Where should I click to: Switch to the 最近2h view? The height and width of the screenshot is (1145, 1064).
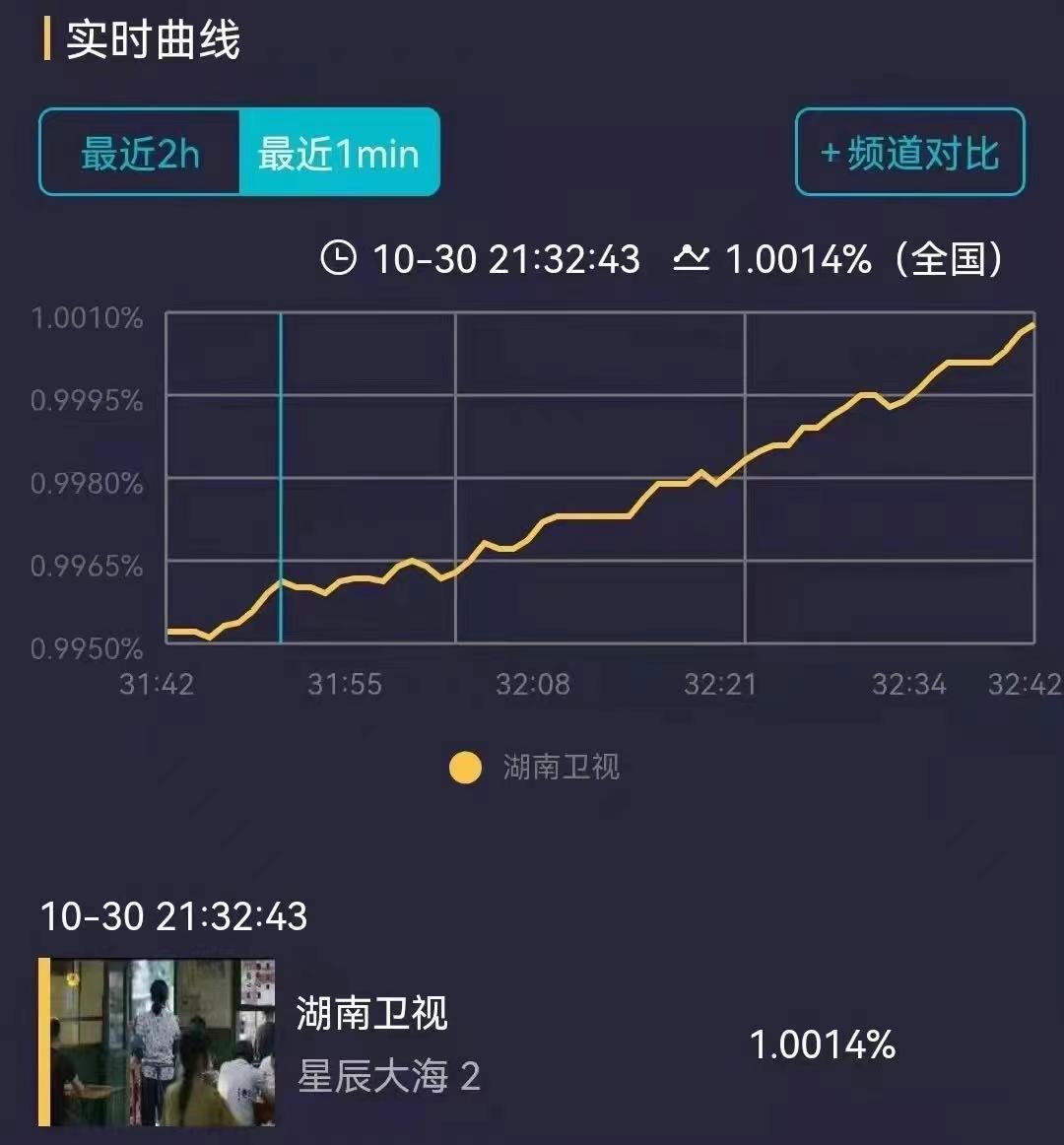point(140,153)
